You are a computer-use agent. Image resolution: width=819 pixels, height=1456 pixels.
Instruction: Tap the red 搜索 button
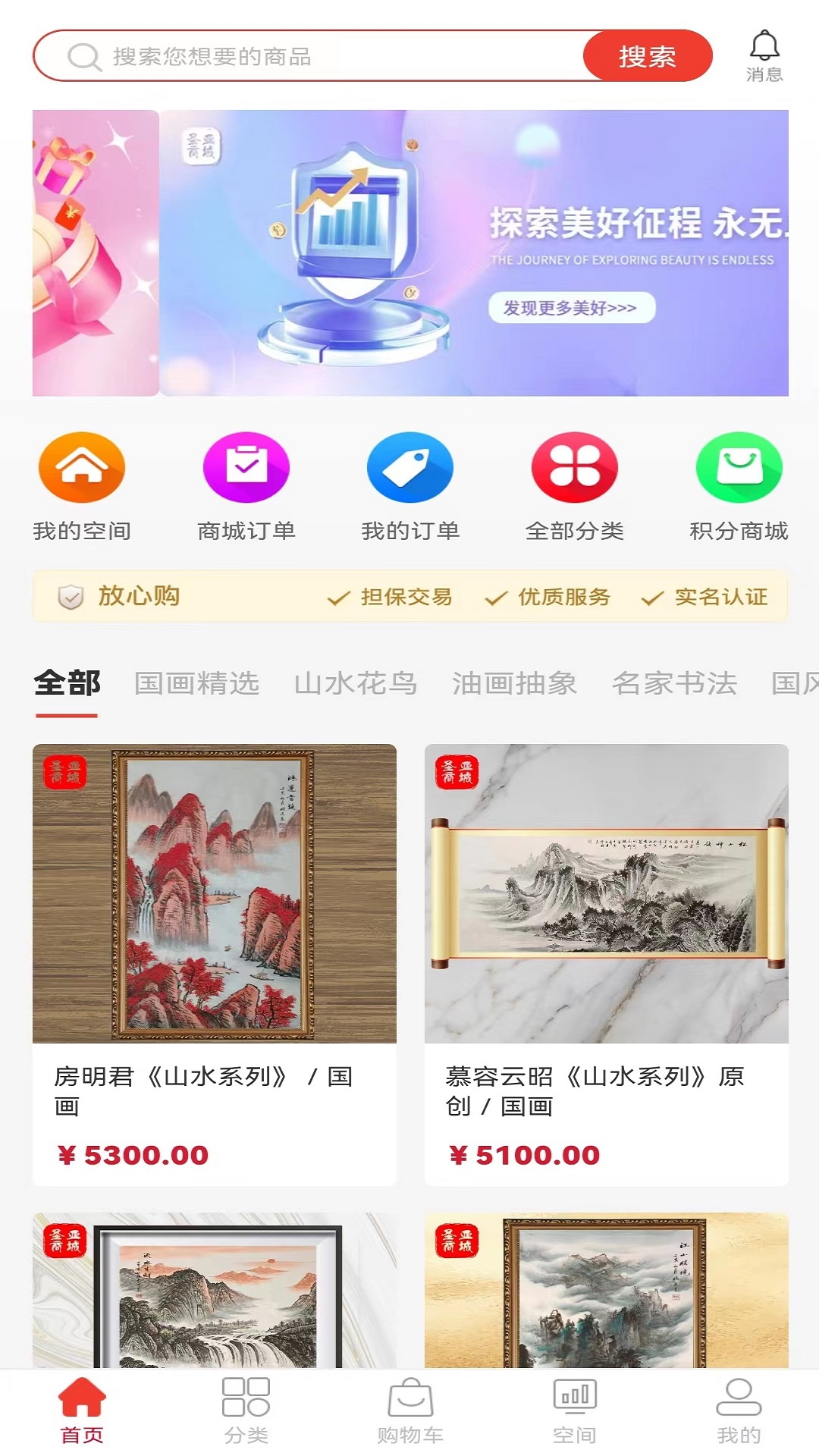(x=648, y=56)
